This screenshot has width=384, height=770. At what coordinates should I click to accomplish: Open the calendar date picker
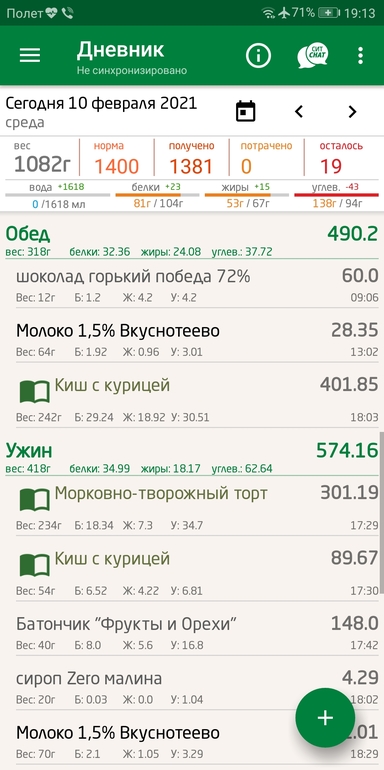[246, 111]
